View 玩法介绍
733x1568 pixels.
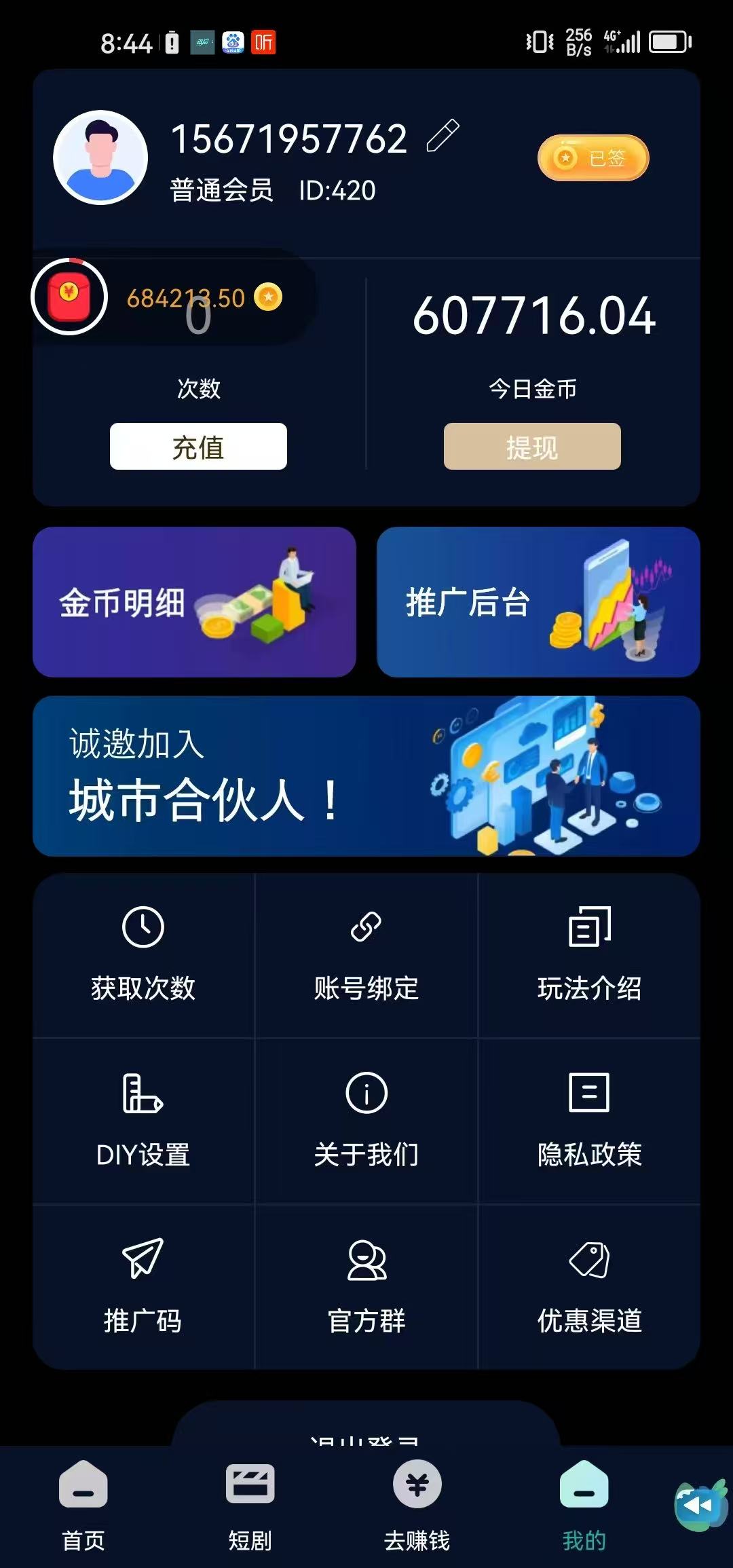pos(589,955)
